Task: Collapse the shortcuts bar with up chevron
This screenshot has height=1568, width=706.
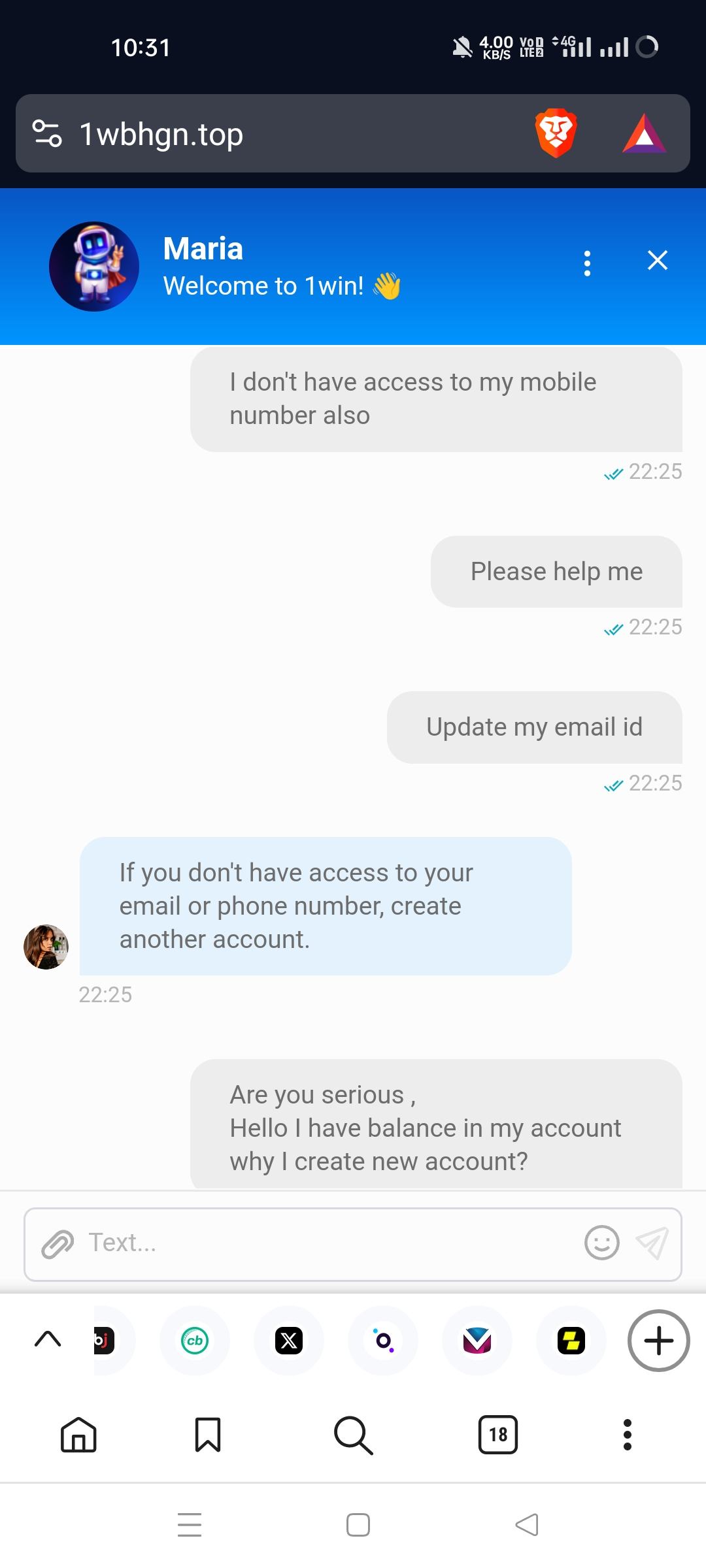Action: coord(48,1340)
